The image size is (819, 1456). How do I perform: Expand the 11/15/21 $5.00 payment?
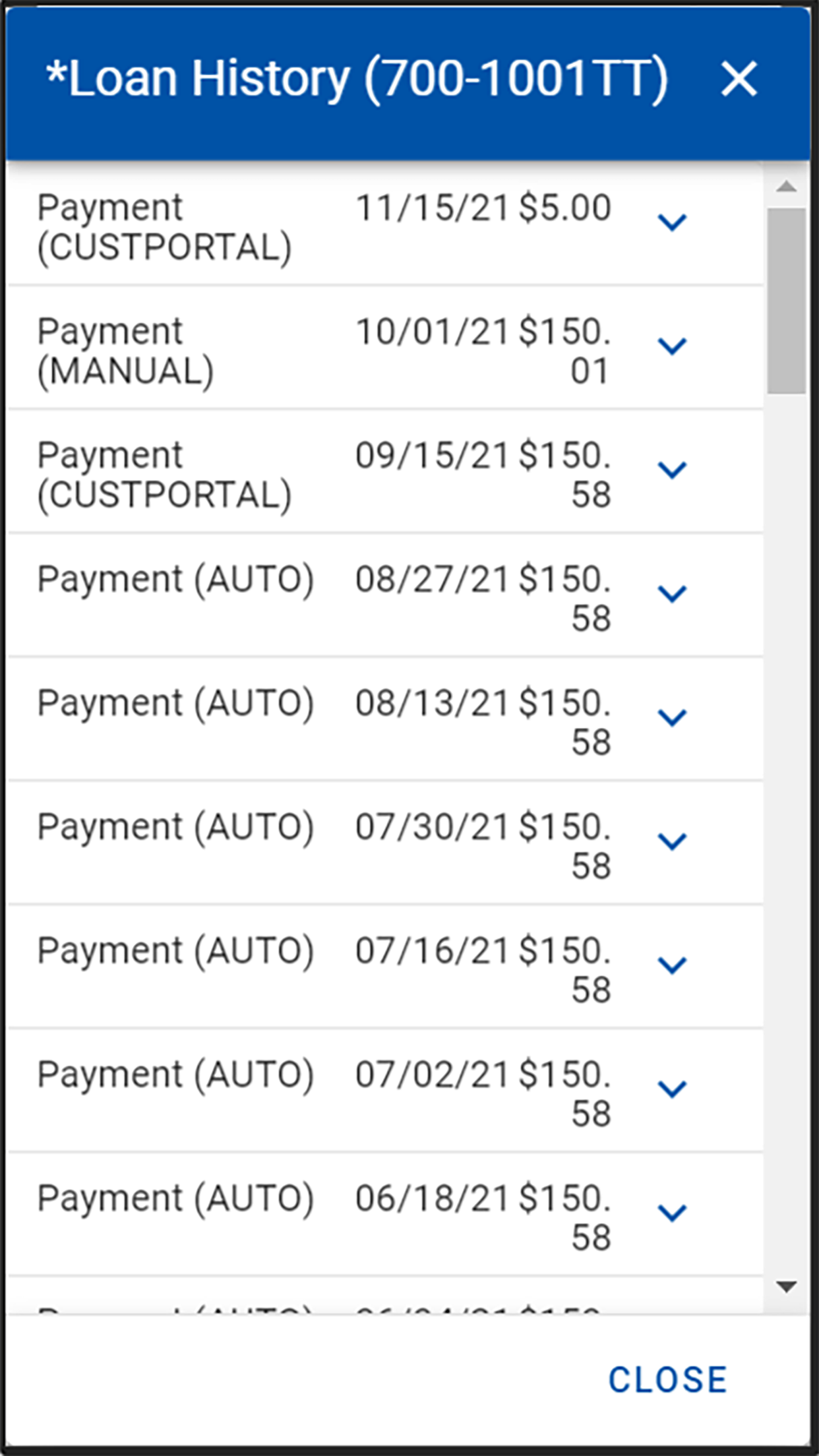coord(672,223)
